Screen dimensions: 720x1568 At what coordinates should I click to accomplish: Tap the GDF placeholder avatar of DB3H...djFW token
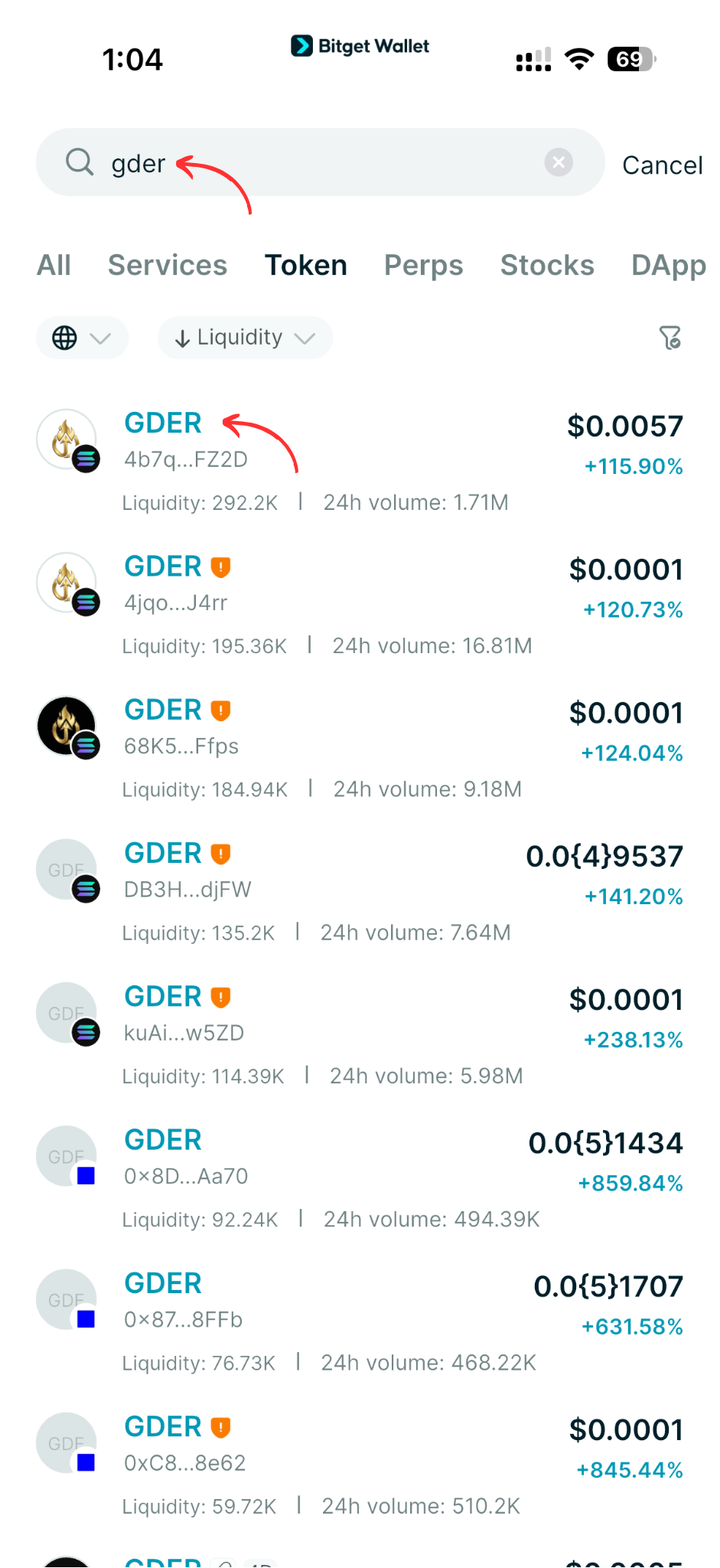coord(66,869)
